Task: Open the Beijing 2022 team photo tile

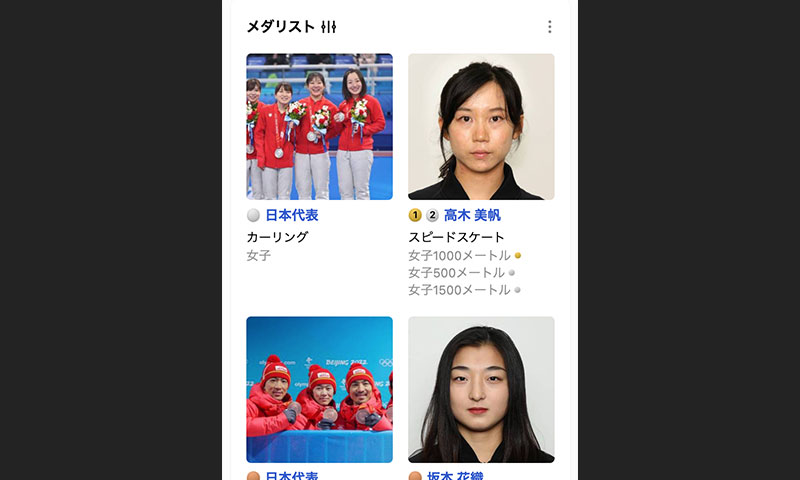Action: [x=319, y=389]
